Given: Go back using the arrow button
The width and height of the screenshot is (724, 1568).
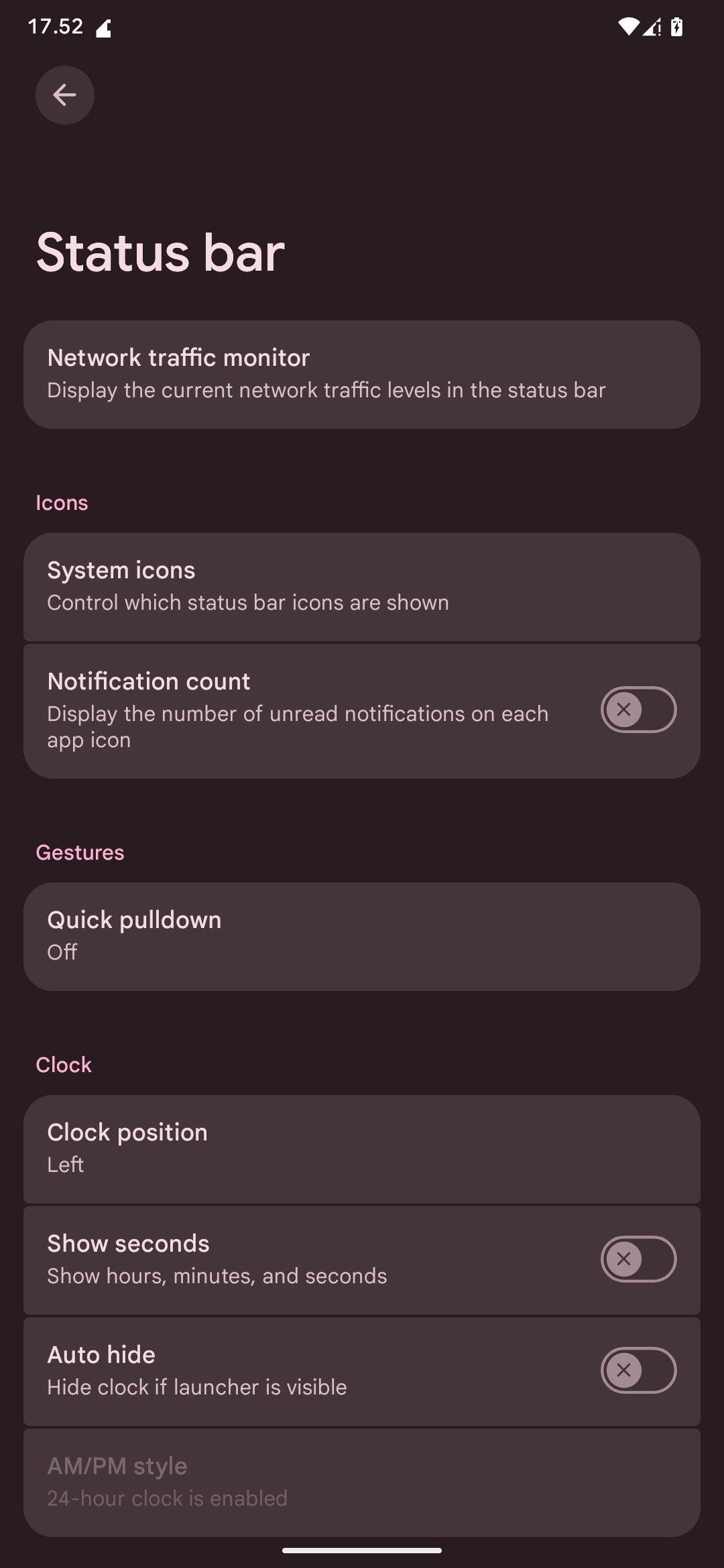Looking at the screenshot, I should (x=64, y=95).
